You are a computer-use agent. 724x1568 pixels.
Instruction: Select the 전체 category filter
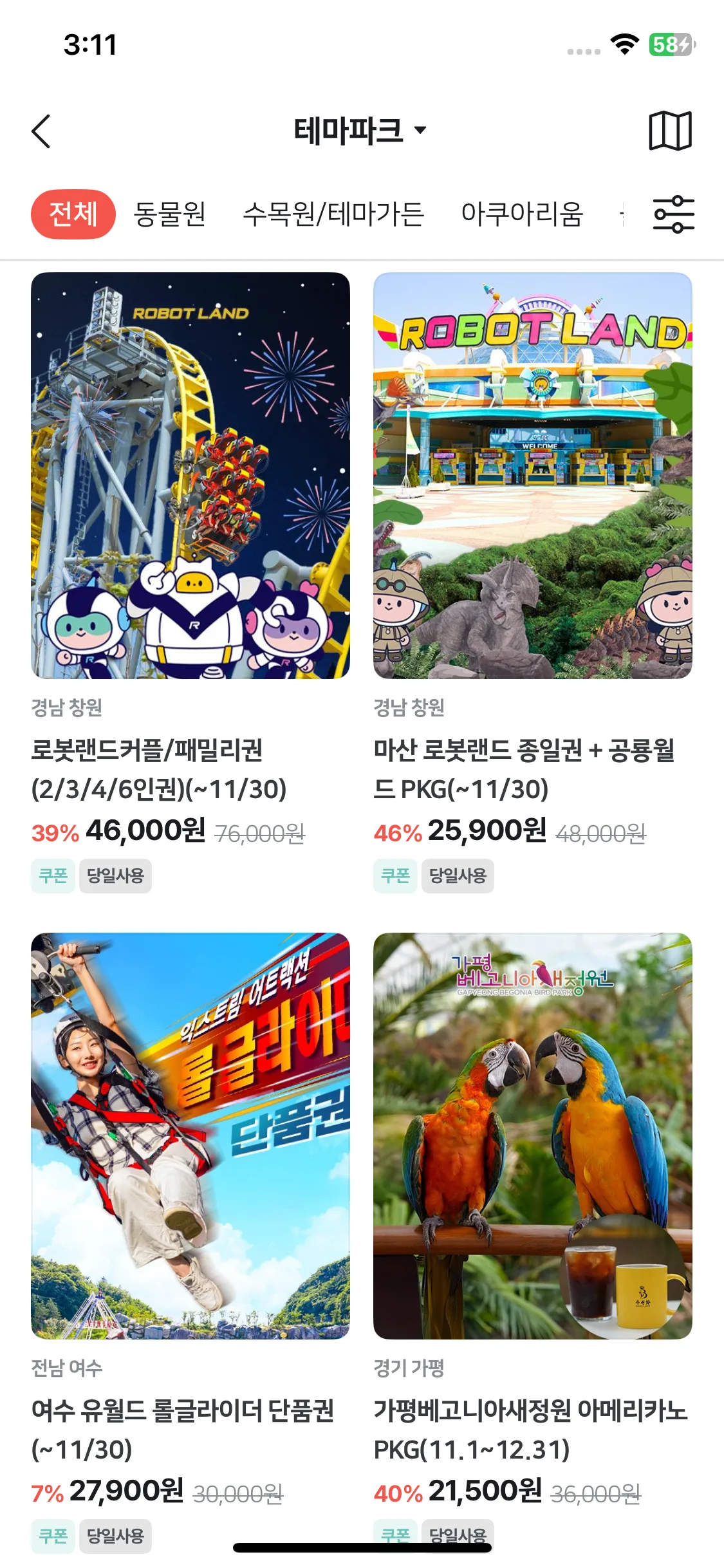tap(73, 214)
